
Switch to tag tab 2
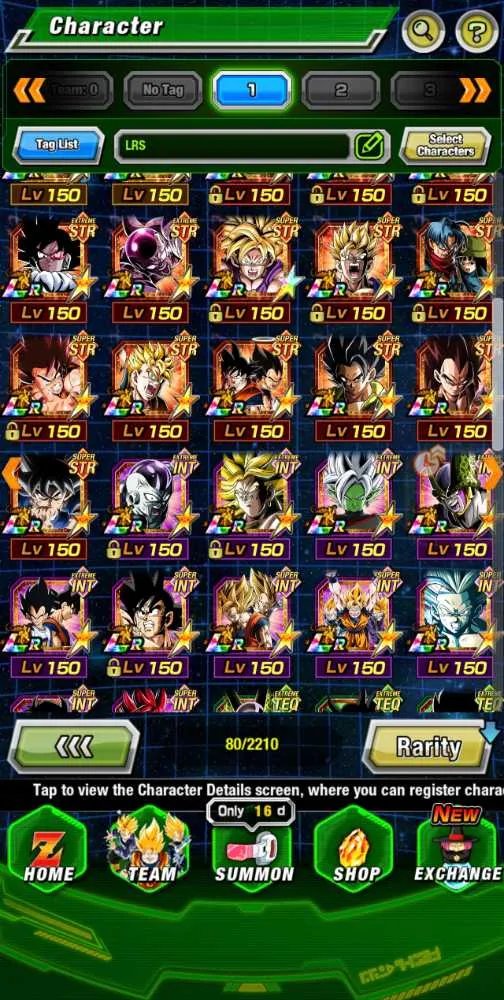341,91
